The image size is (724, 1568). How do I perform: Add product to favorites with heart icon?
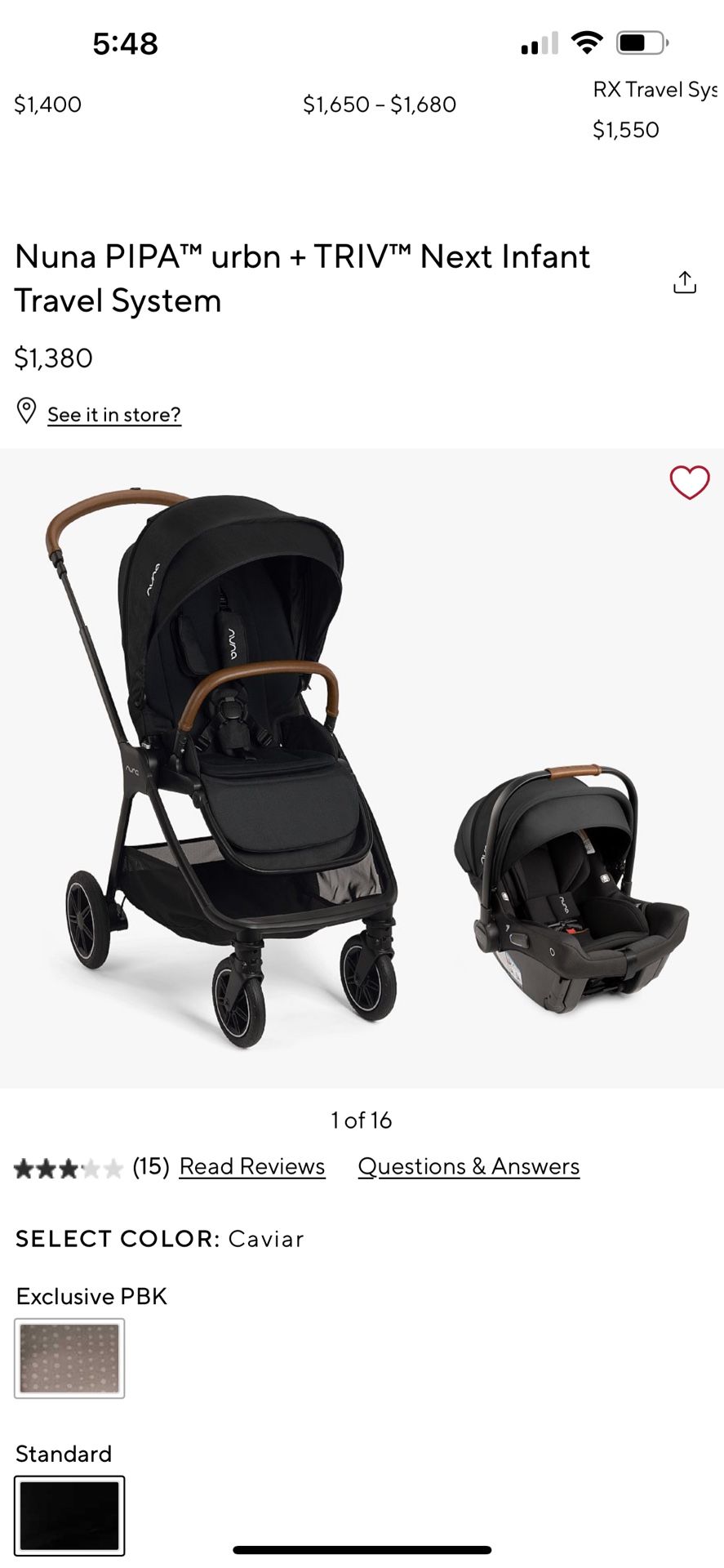point(690,483)
